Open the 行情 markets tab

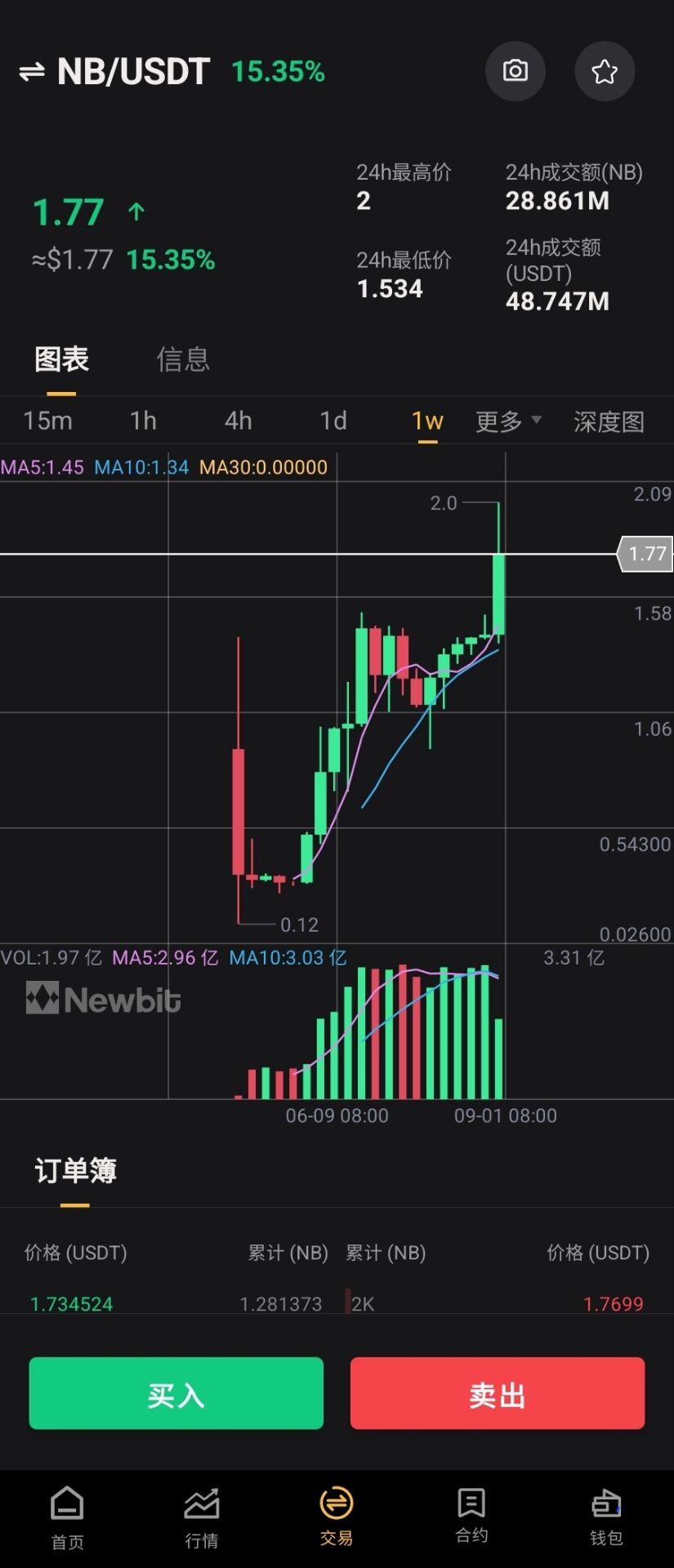click(x=202, y=1517)
